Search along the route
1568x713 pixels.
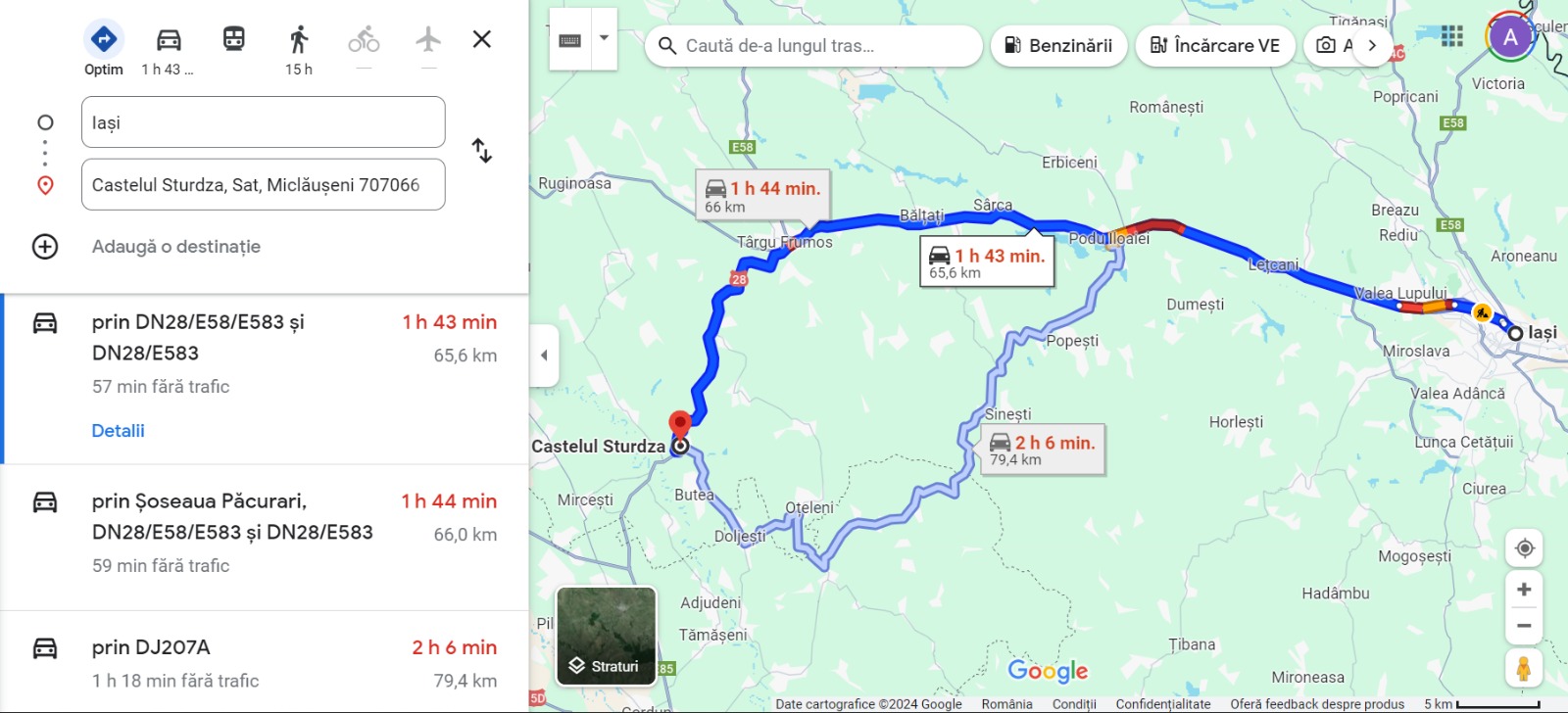pyautogui.click(x=813, y=46)
